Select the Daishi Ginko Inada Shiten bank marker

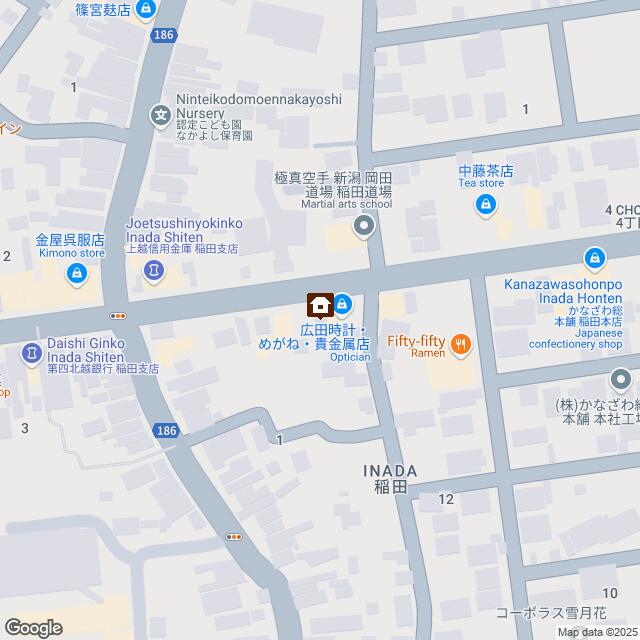(32, 352)
